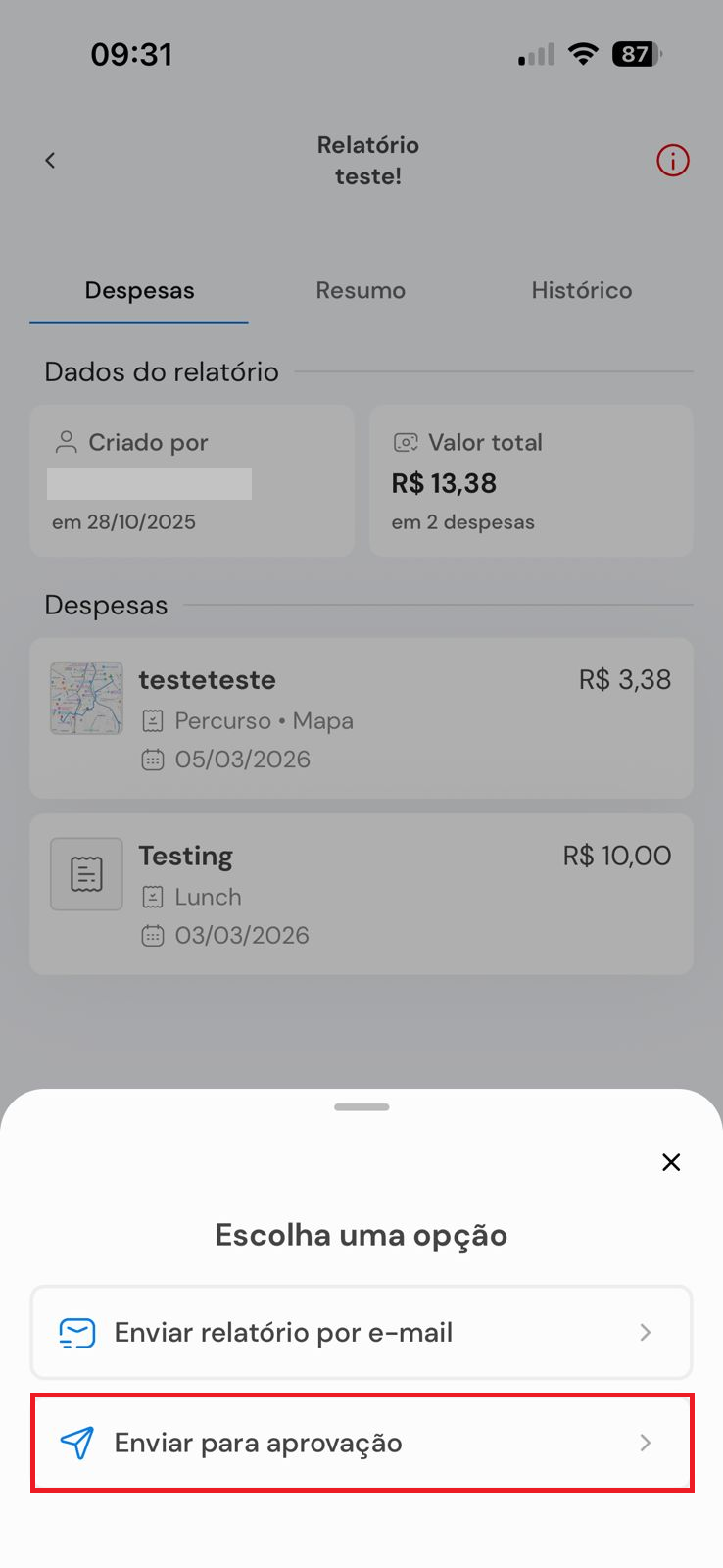Open the red info icon
723x1568 pixels.
pos(673,160)
